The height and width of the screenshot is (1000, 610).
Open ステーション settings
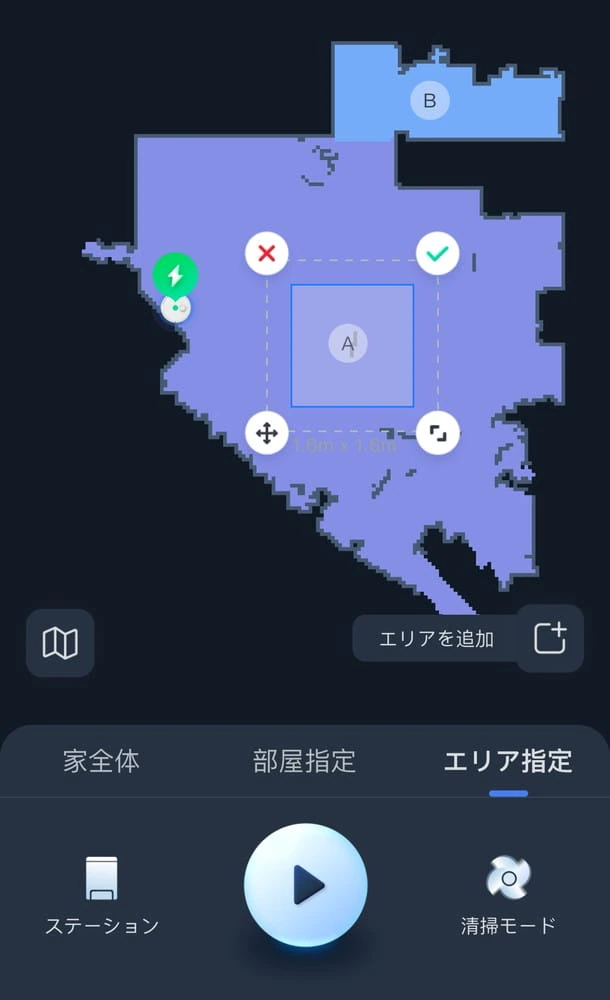[102, 895]
